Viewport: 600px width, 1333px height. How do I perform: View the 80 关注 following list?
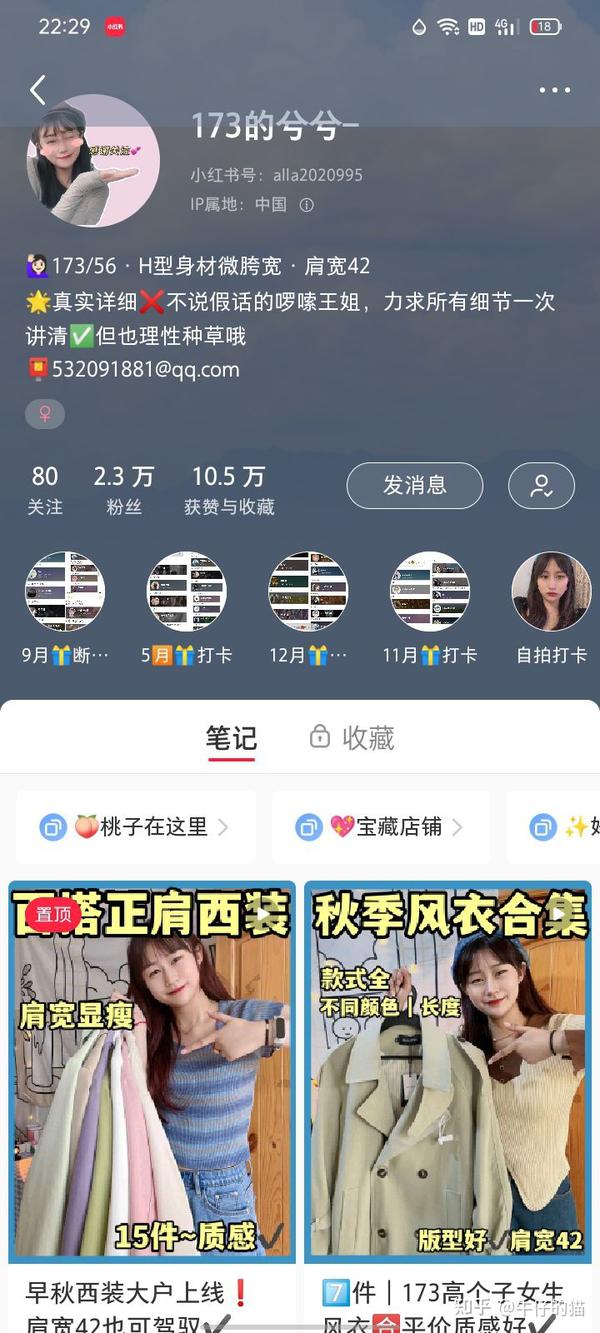pos(45,490)
